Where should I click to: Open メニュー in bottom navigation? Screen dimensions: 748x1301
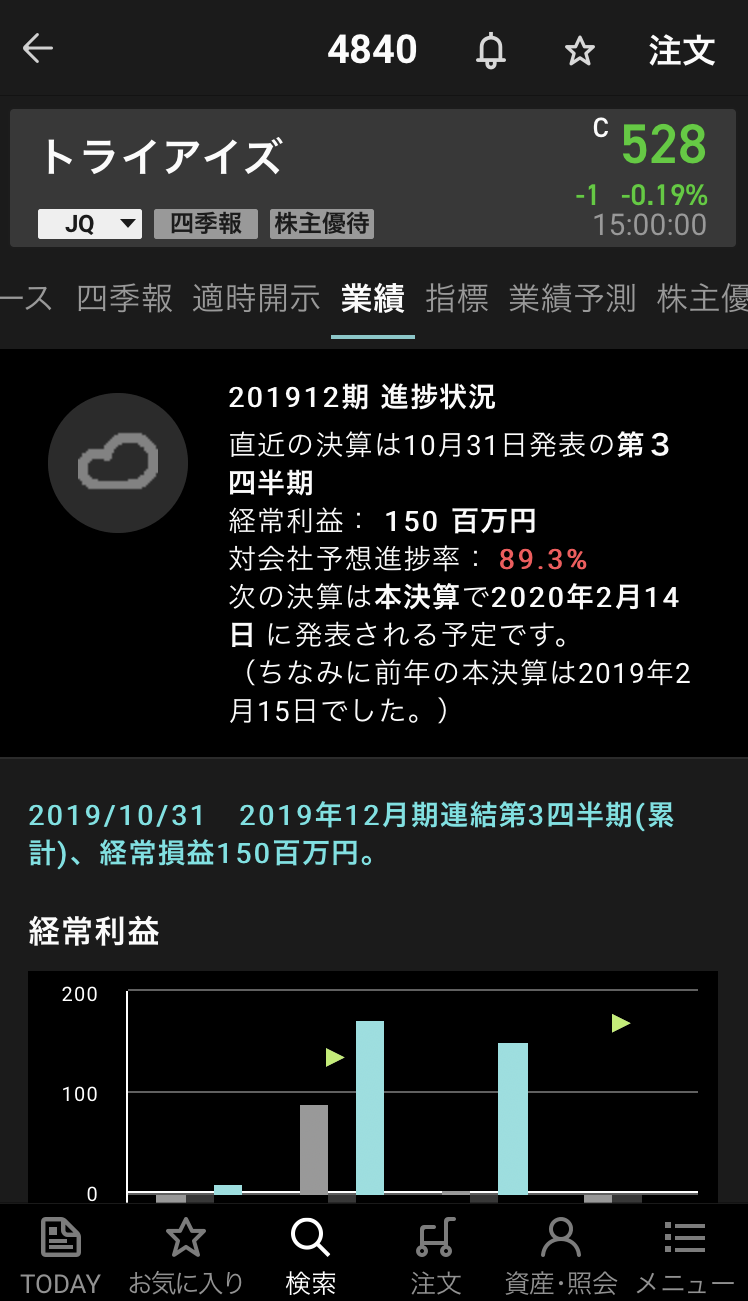[685, 1254]
